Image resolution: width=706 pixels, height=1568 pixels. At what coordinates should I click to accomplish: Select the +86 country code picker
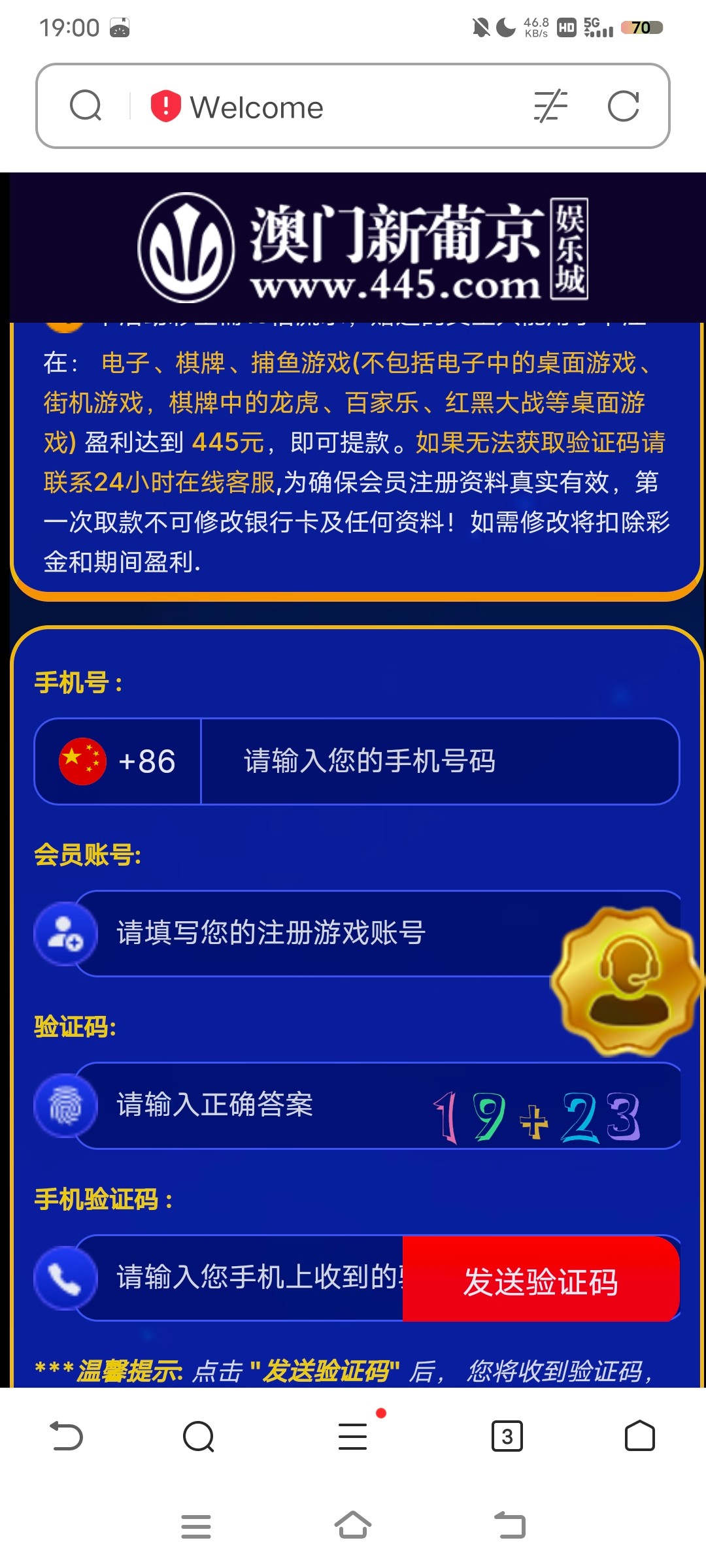[x=118, y=761]
